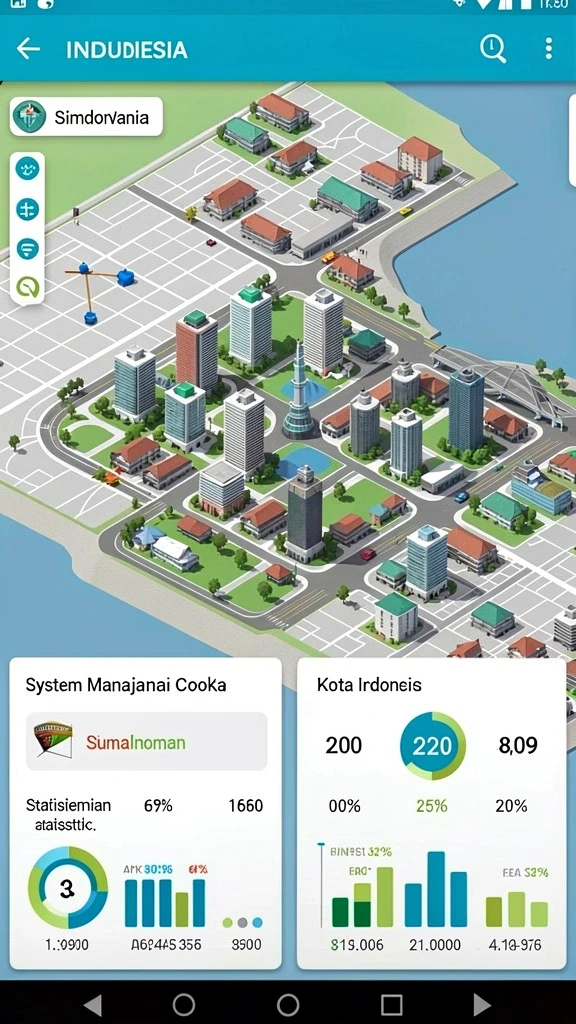Open the stacked layers tool in the side toolbar
The height and width of the screenshot is (1024, 576).
coord(27,248)
